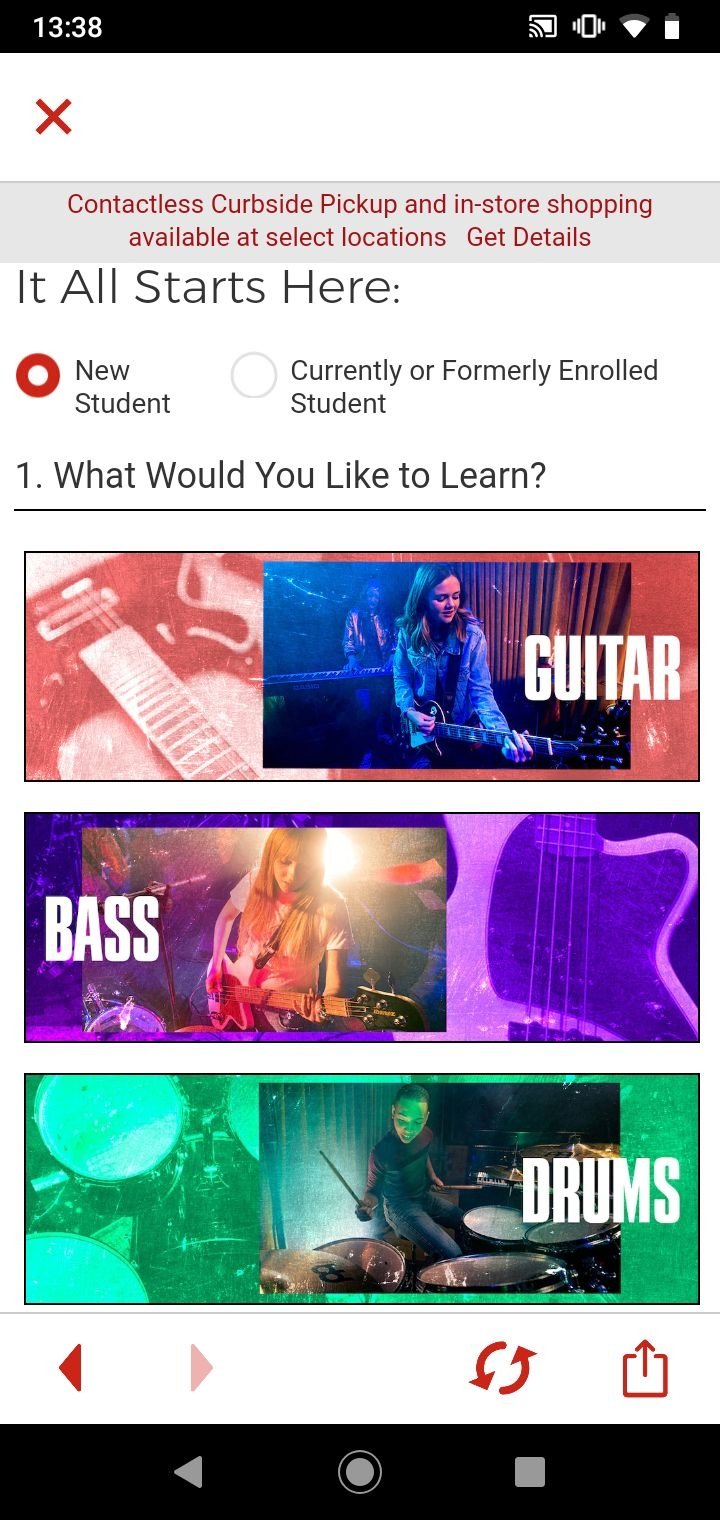Pick the Drums lessons tile

(362, 1188)
